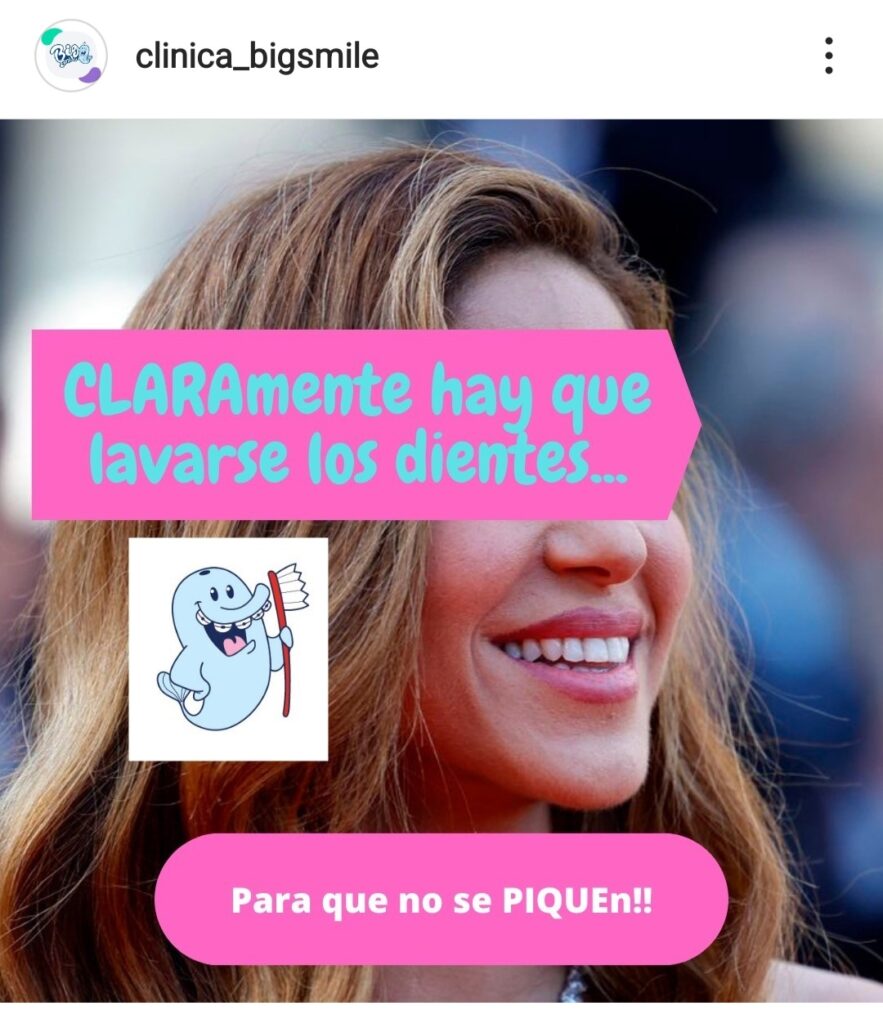The width and height of the screenshot is (883, 1024).
Task: Open the post's overflow menu
Action: coord(828,56)
